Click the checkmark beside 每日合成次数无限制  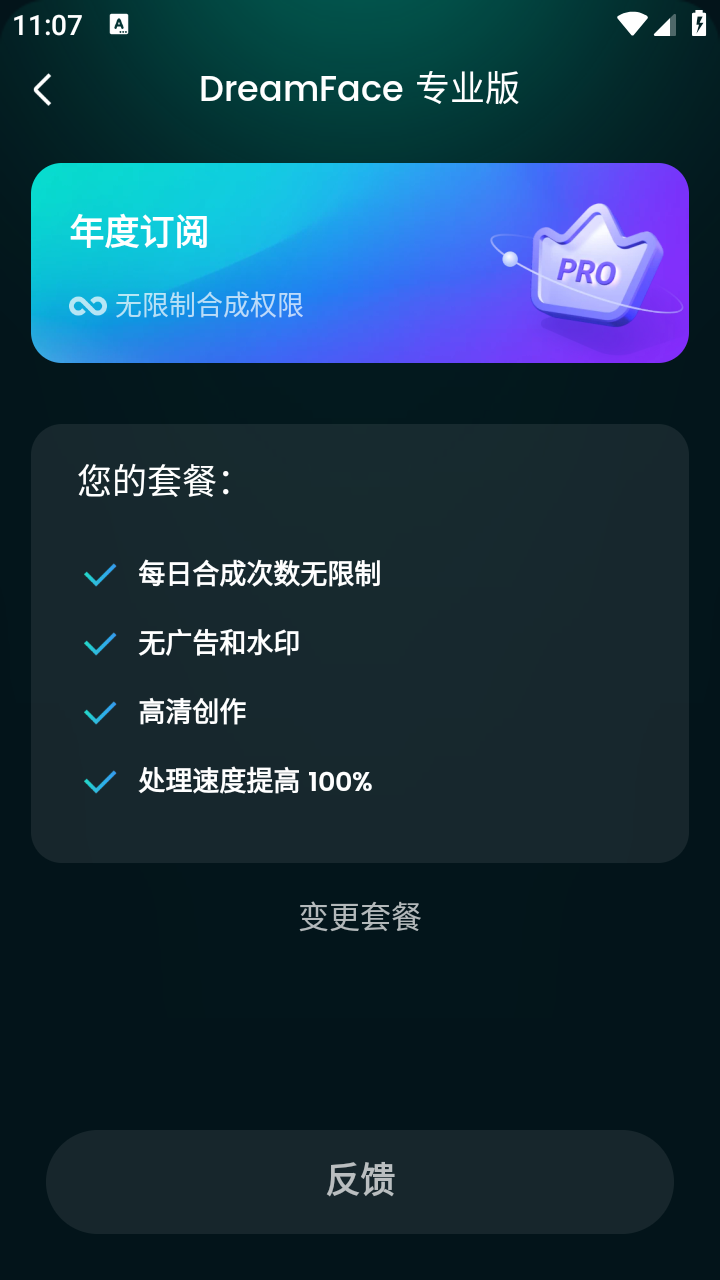pyautogui.click(x=99, y=574)
